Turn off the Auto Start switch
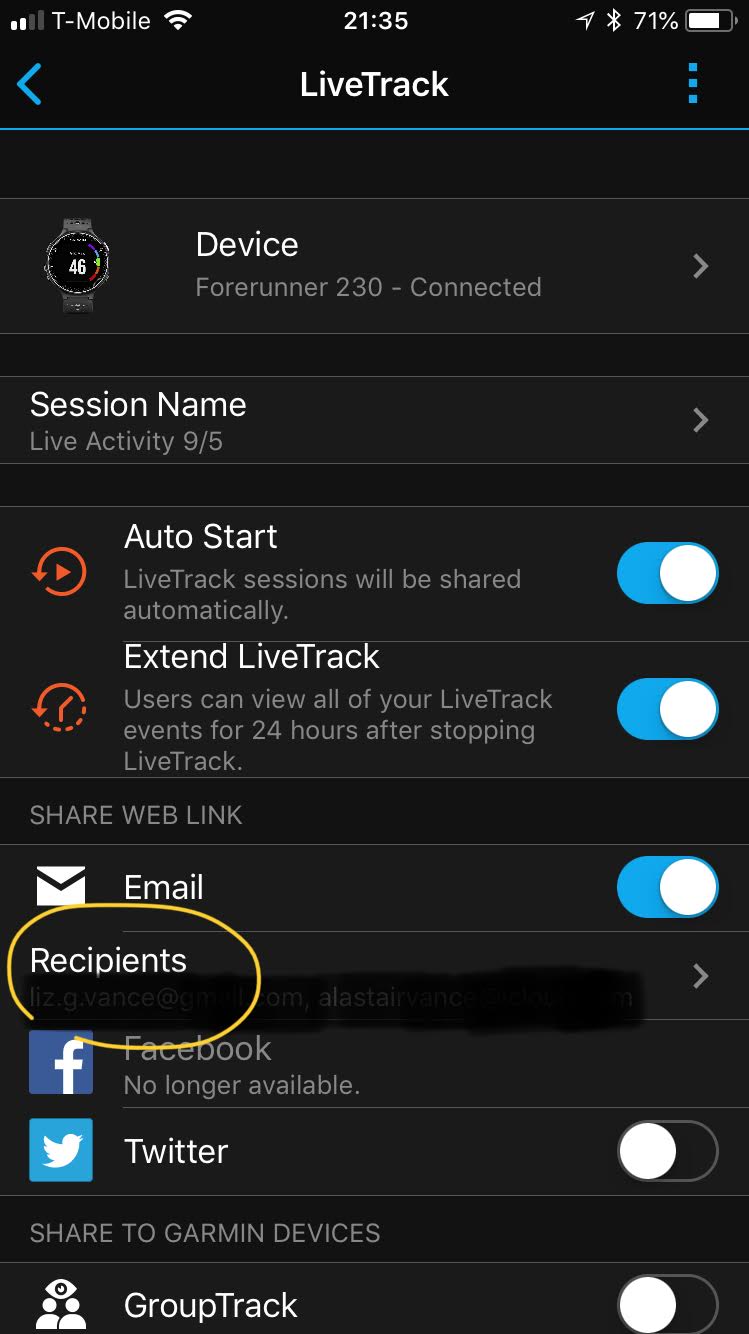Screen dimensions: 749x1334 click(x=667, y=574)
